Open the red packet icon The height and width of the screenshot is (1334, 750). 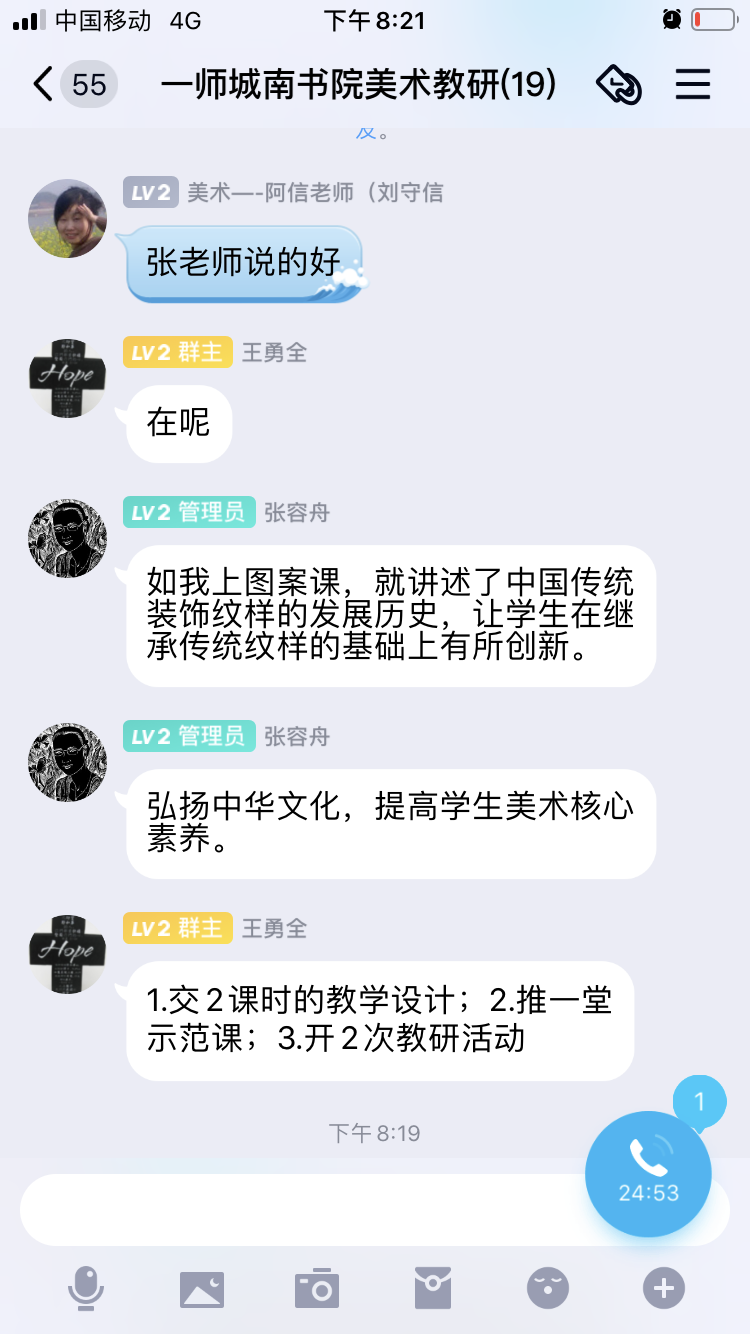[433, 1288]
